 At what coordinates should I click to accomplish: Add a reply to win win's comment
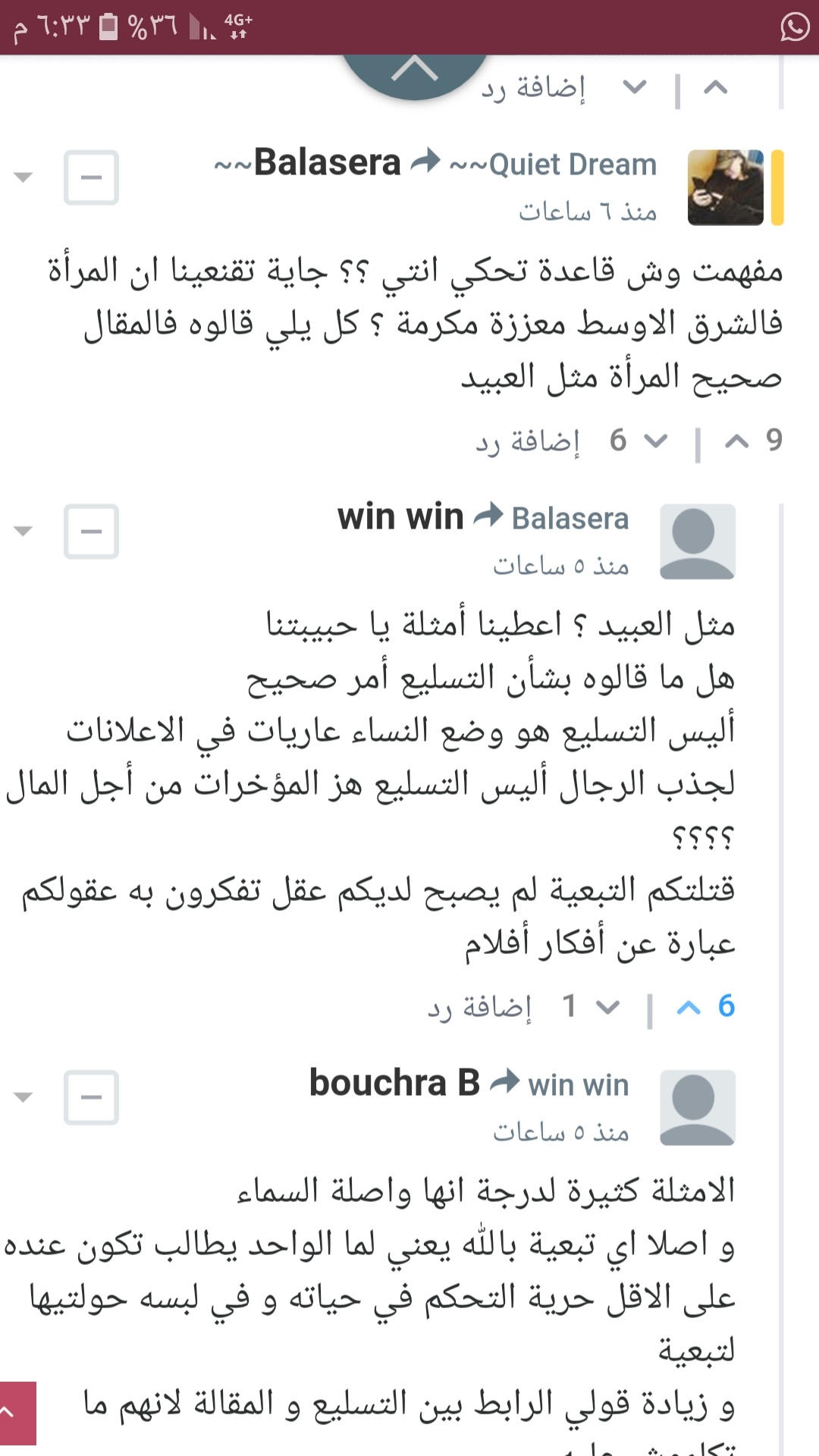coord(479,1007)
